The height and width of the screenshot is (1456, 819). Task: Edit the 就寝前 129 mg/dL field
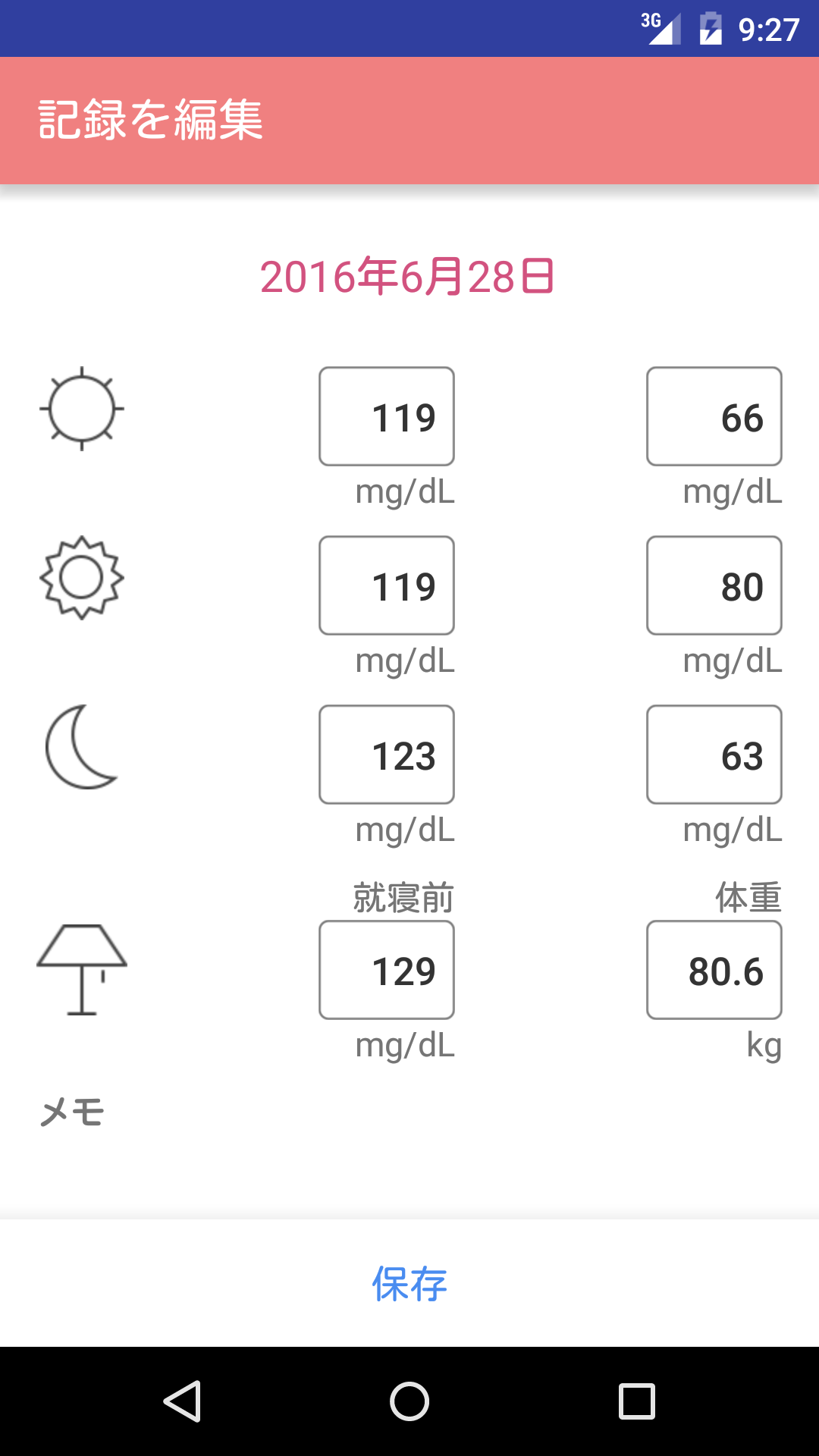[387, 970]
